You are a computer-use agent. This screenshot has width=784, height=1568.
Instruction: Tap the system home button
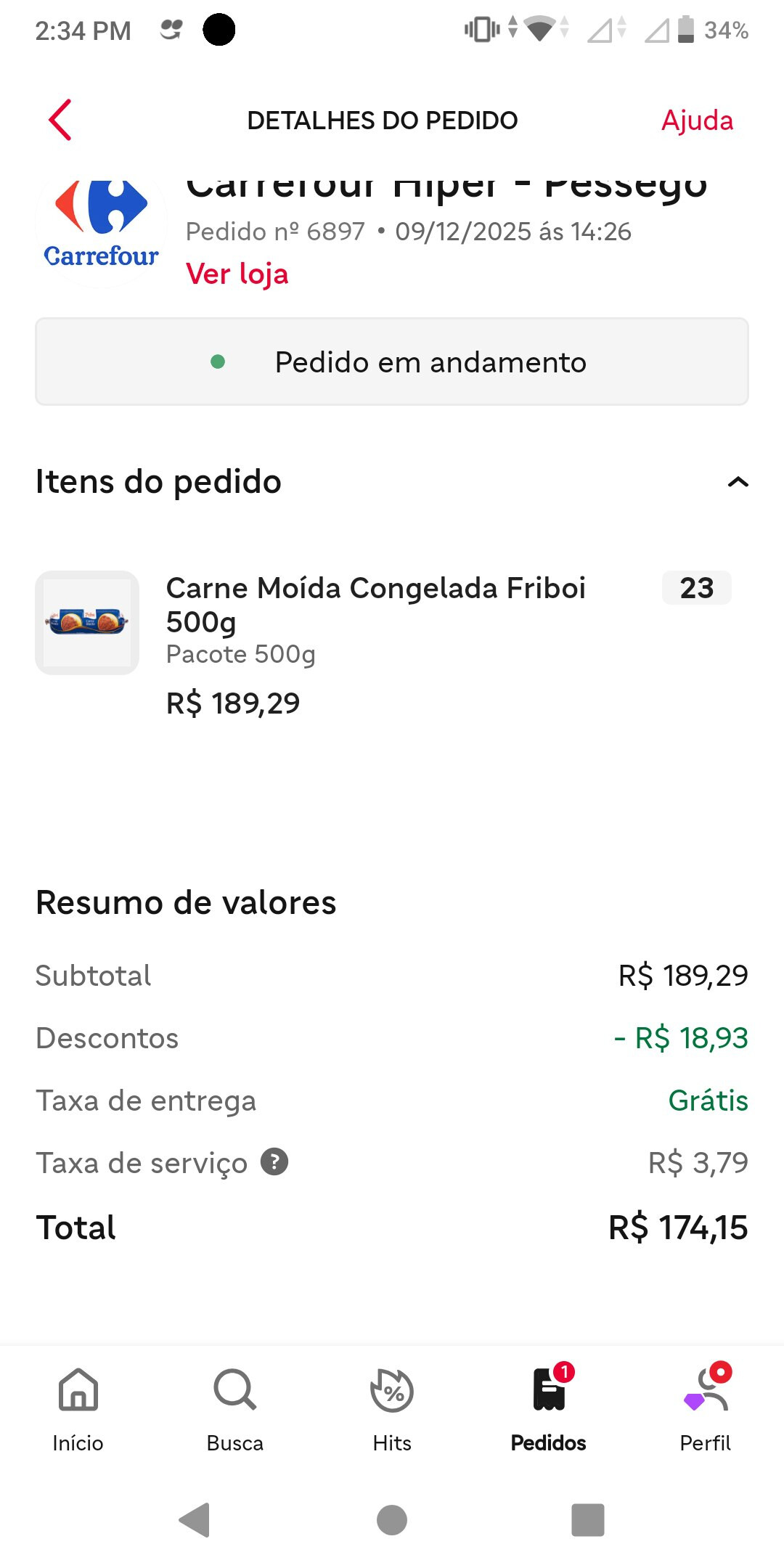tap(392, 1520)
